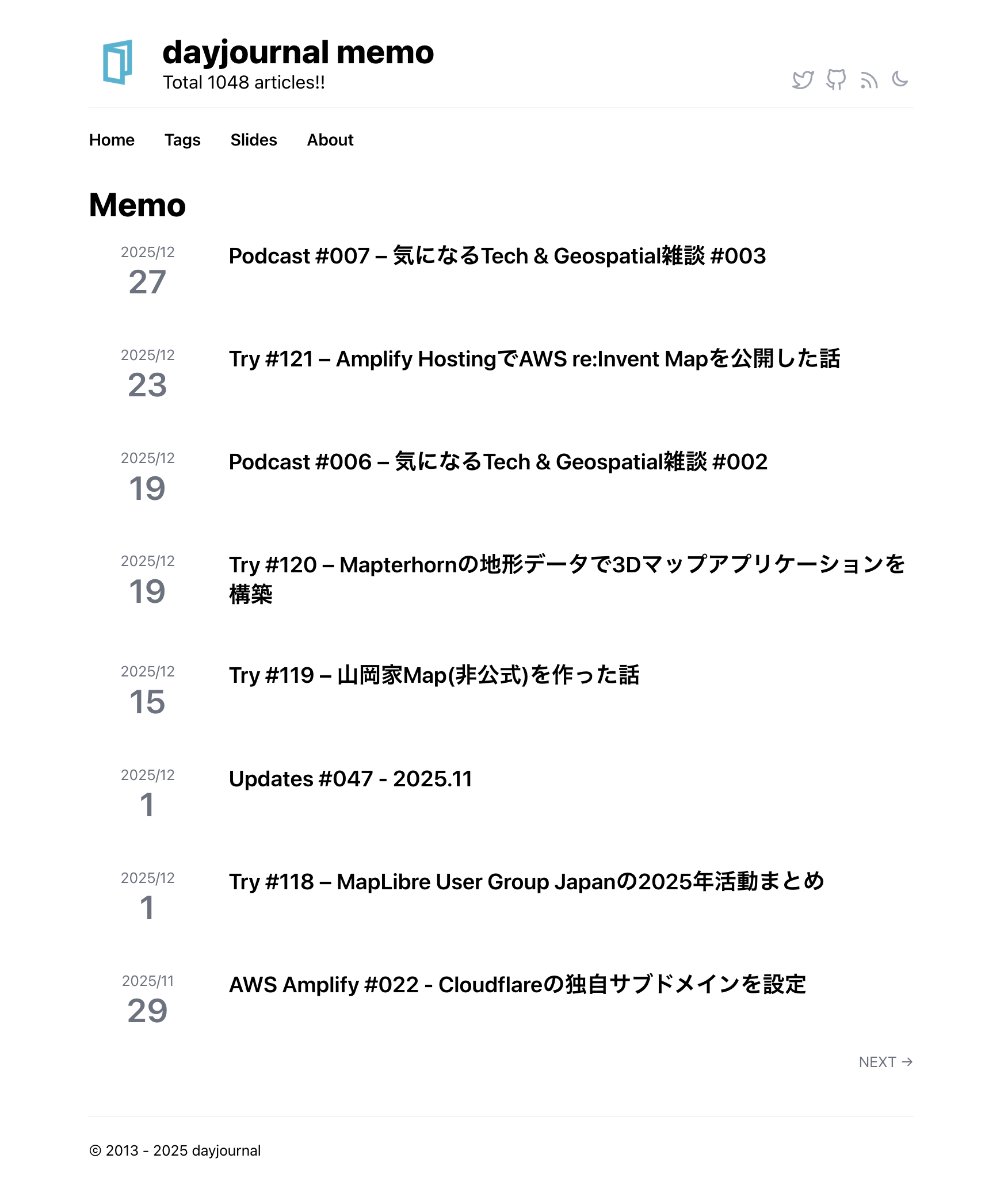Viewport: 1008px width, 1193px height.
Task: Read the Podcast #006 article
Action: click(498, 462)
